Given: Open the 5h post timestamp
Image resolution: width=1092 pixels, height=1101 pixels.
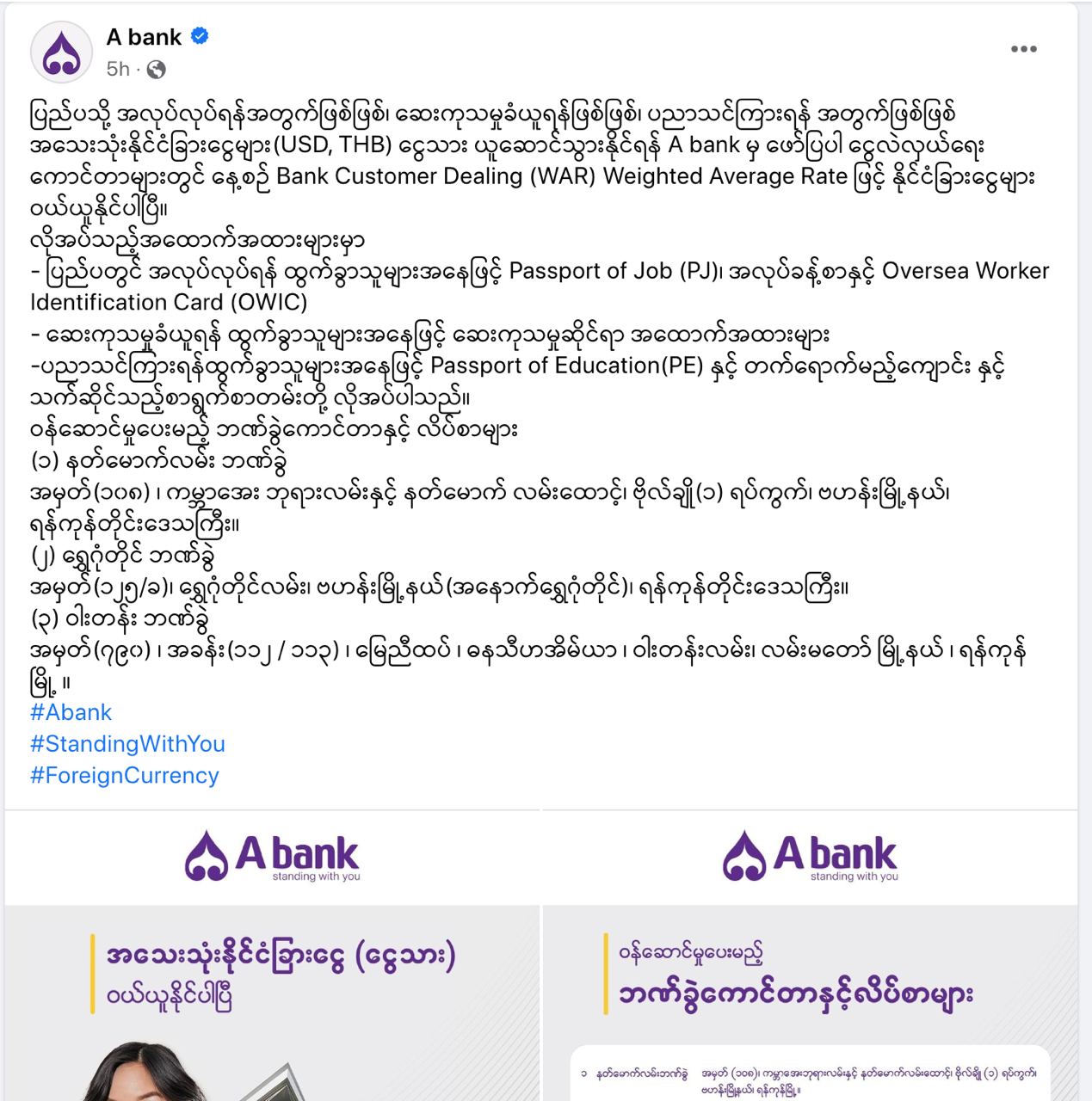Looking at the screenshot, I should click(118, 69).
